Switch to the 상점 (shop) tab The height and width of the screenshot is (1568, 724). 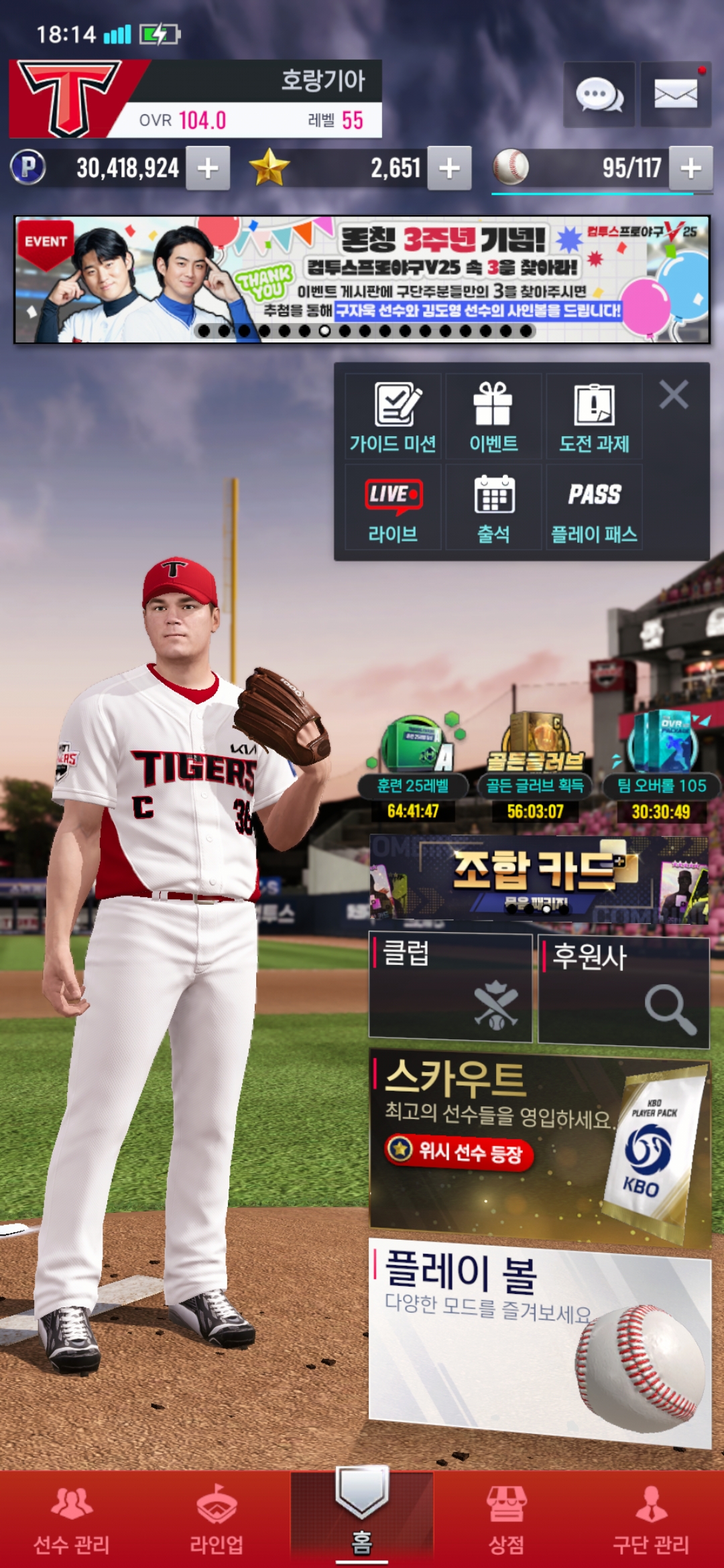(506, 1520)
